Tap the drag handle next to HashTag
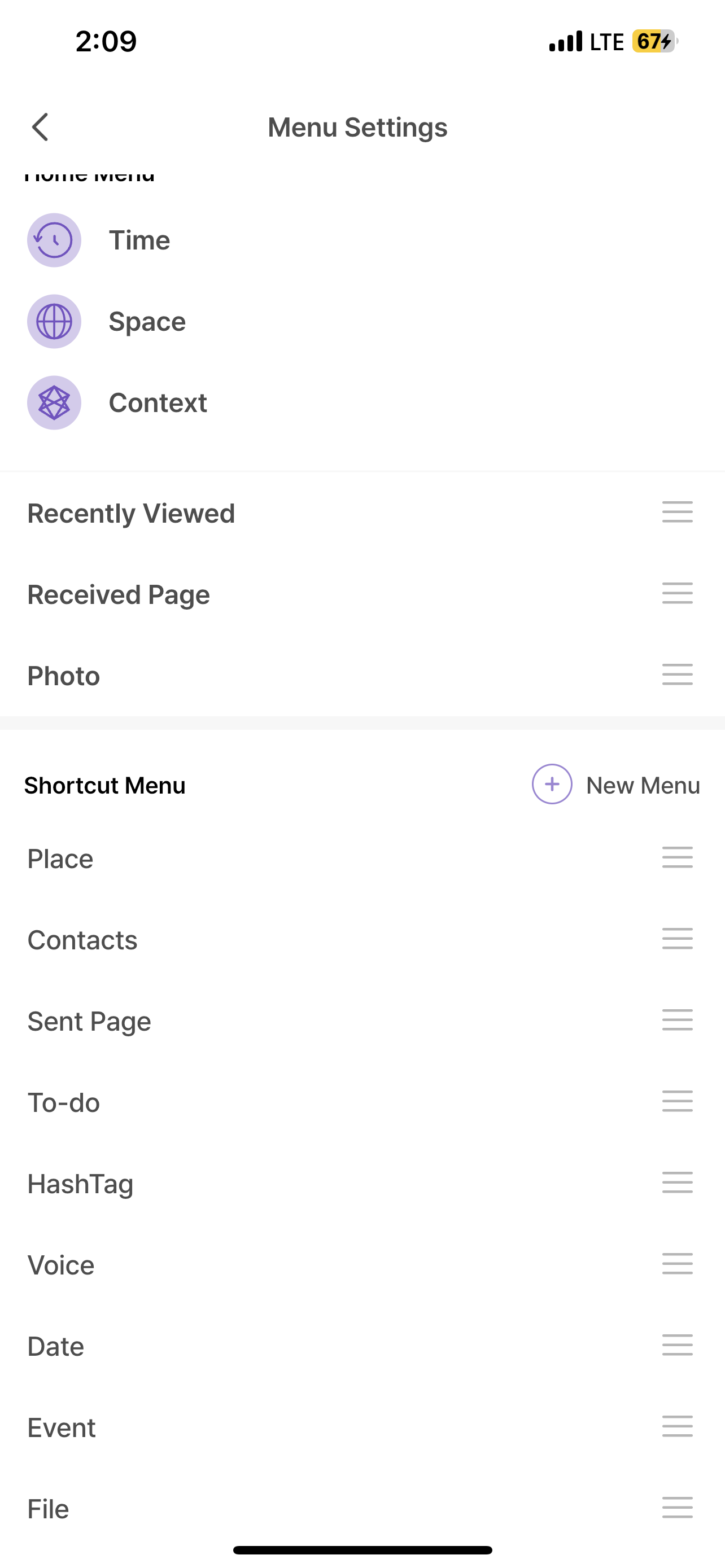Screen dimensions: 725x1568 coord(677,1182)
